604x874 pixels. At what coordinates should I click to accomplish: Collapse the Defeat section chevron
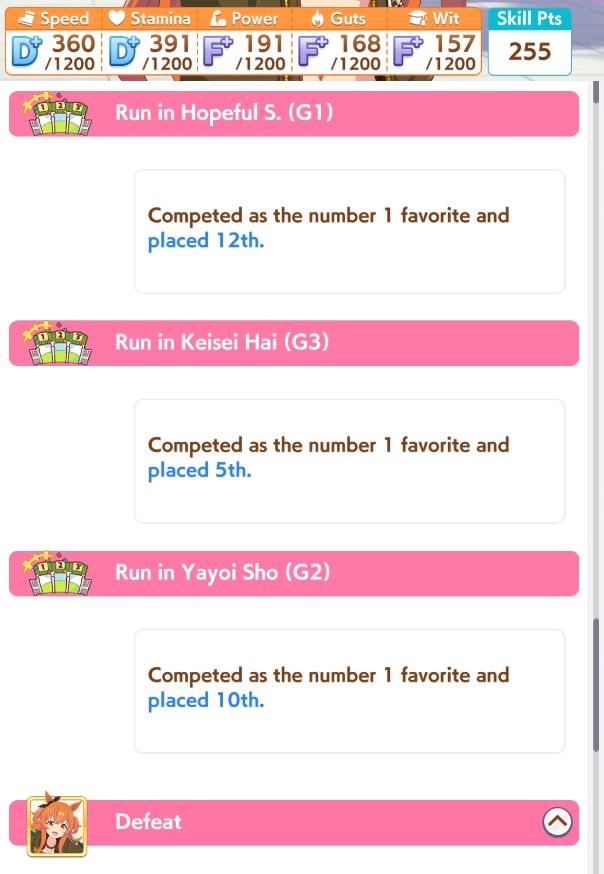pyautogui.click(x=557, y=822)
